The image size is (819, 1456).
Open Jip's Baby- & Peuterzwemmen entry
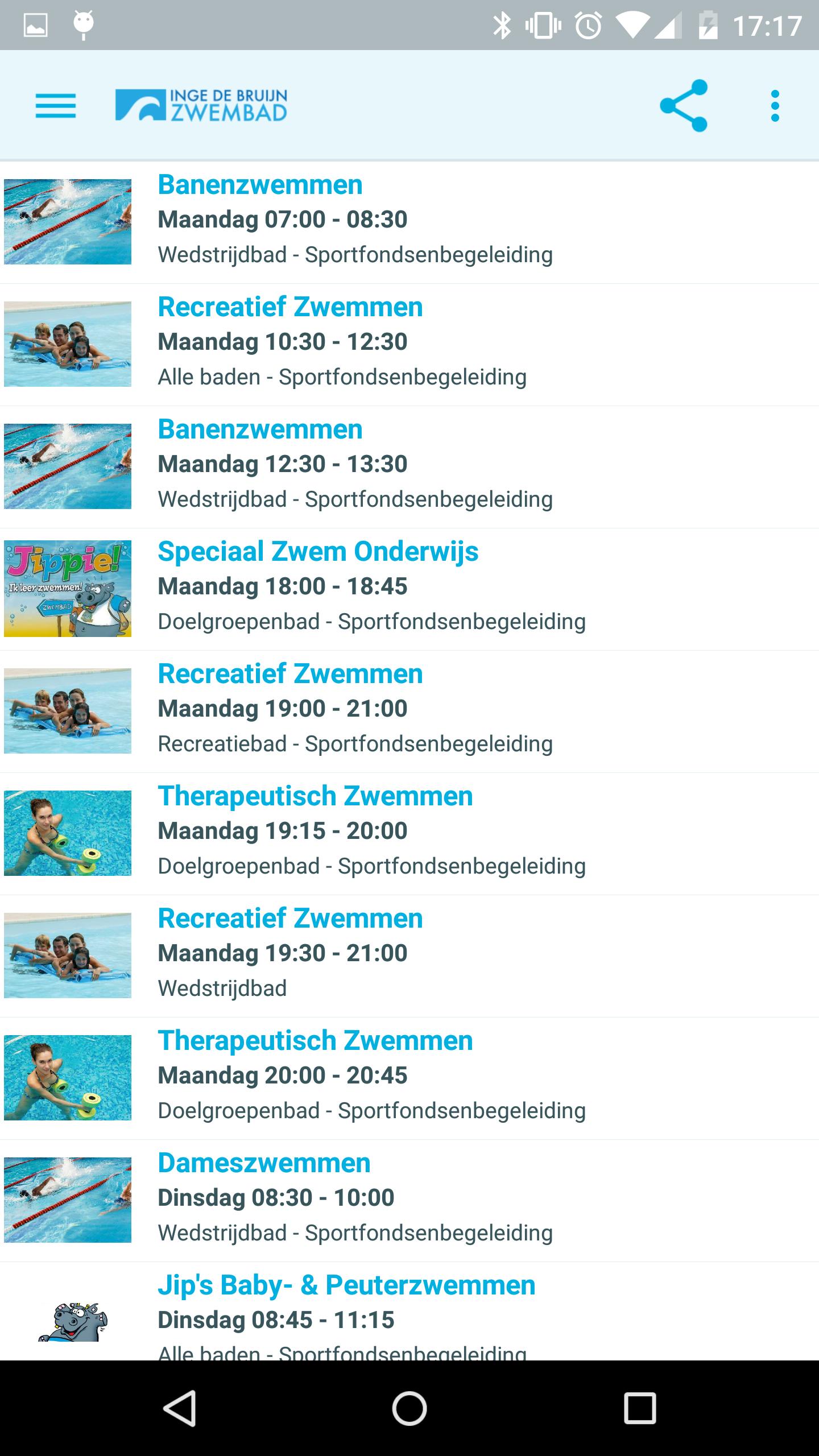409,1314
